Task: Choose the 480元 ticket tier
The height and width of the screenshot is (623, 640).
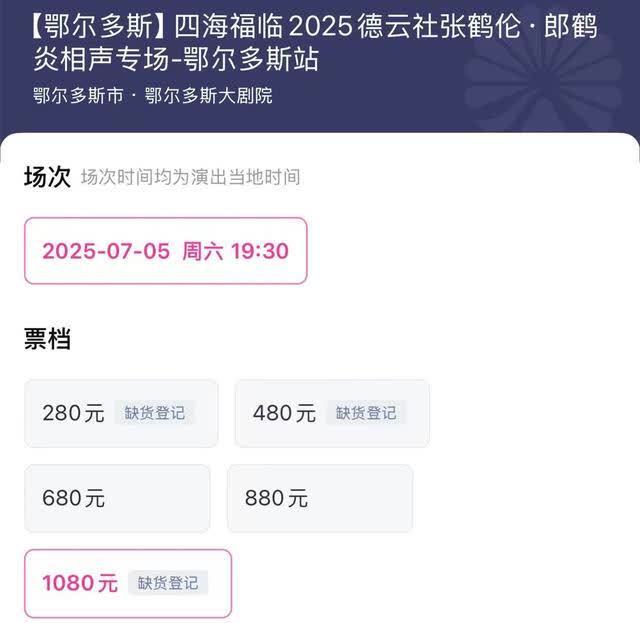Action: click(x=332, y=413)
